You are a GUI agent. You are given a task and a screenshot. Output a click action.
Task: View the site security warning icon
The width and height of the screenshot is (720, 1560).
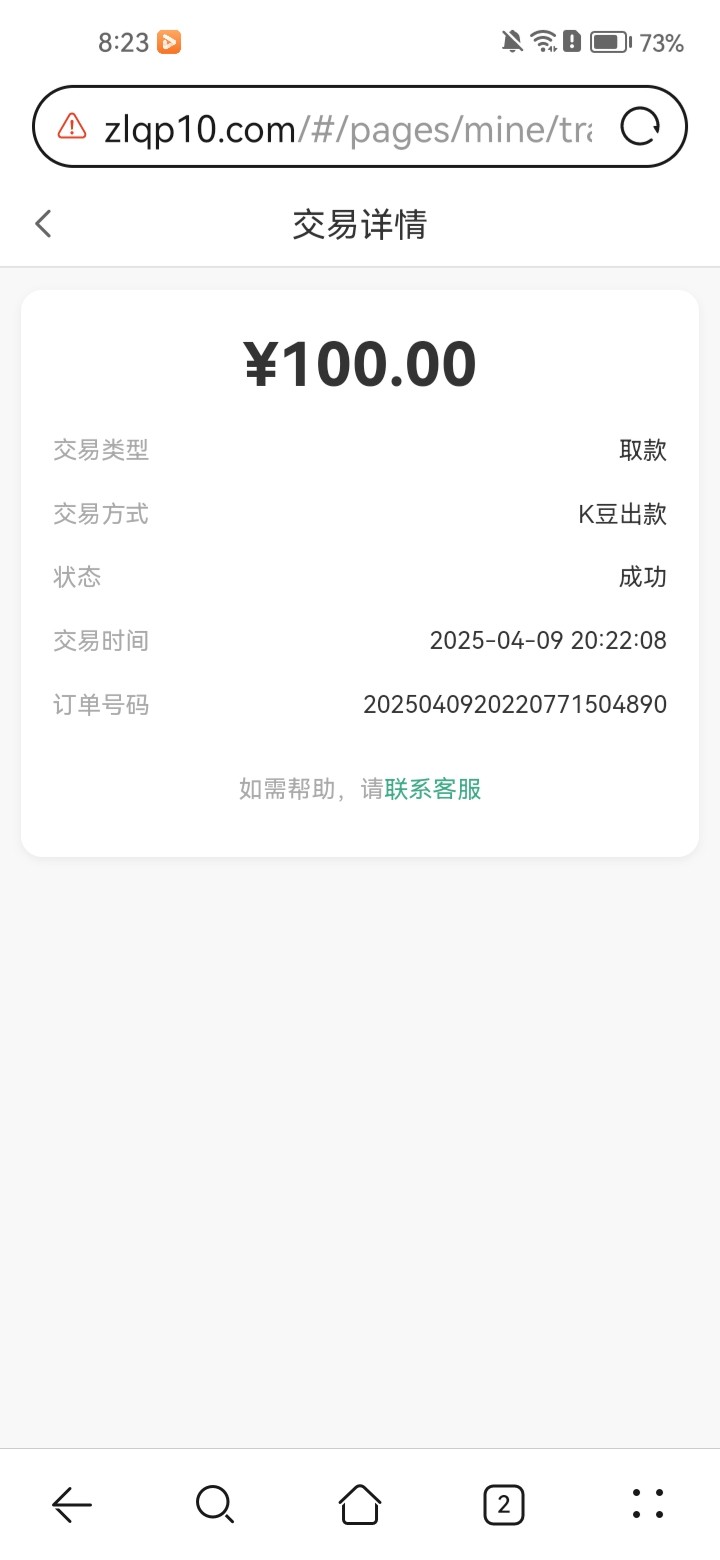click(72, 126)
